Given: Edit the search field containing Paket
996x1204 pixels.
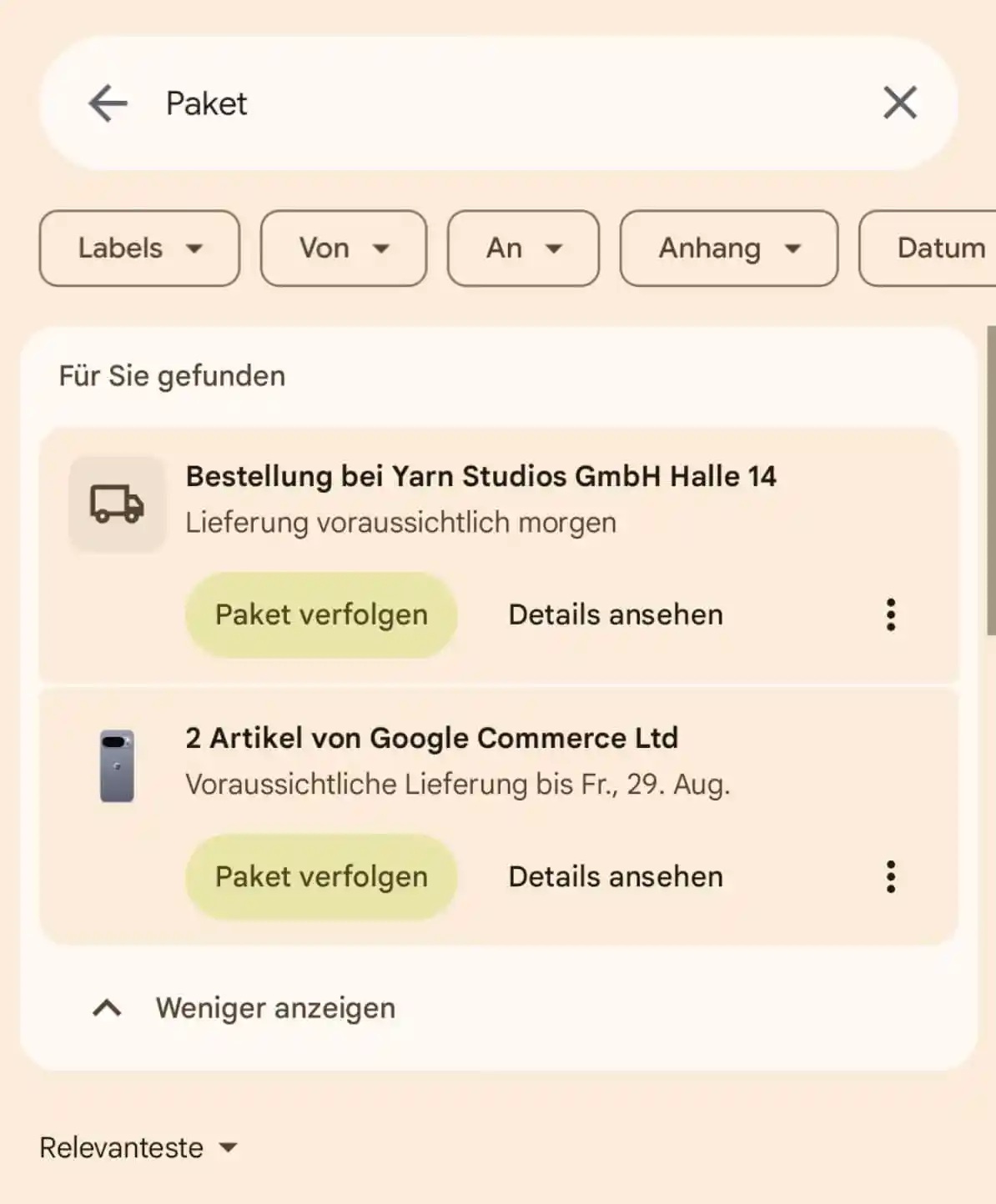Looking at the screenshot, I should click(x=501, y=103).
